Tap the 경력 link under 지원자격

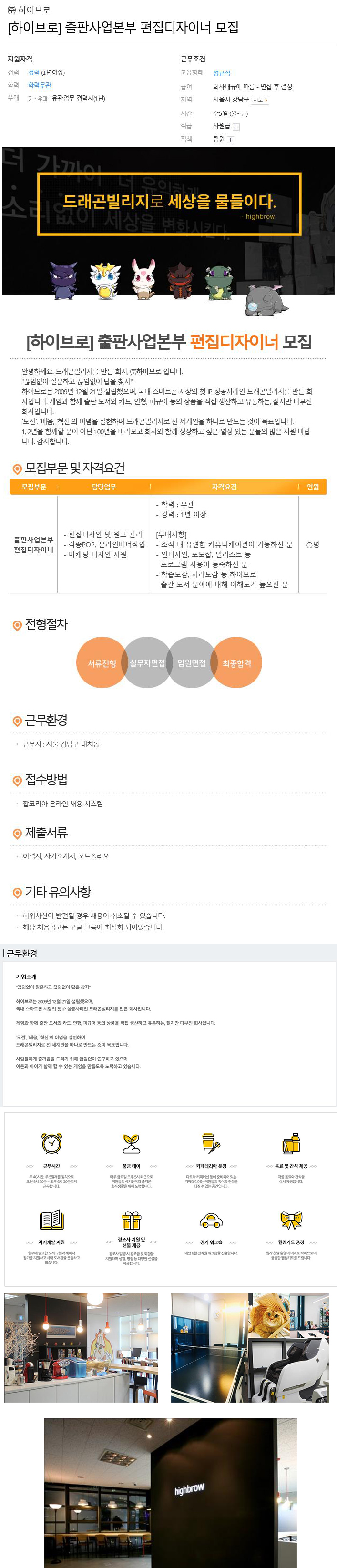pyautogui.click(x=33, y=72)
